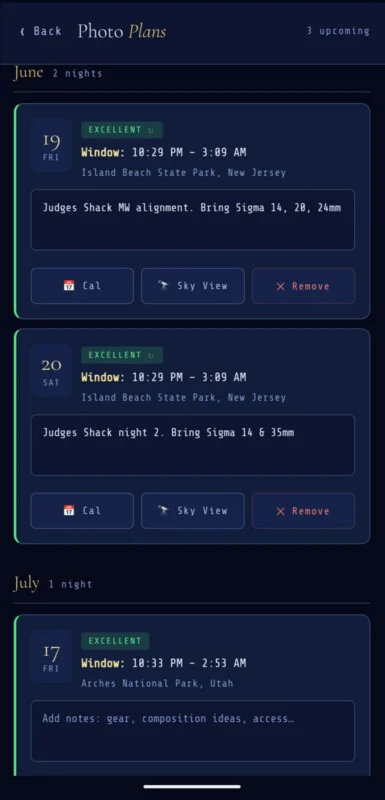Go back using the Back button

41,31
